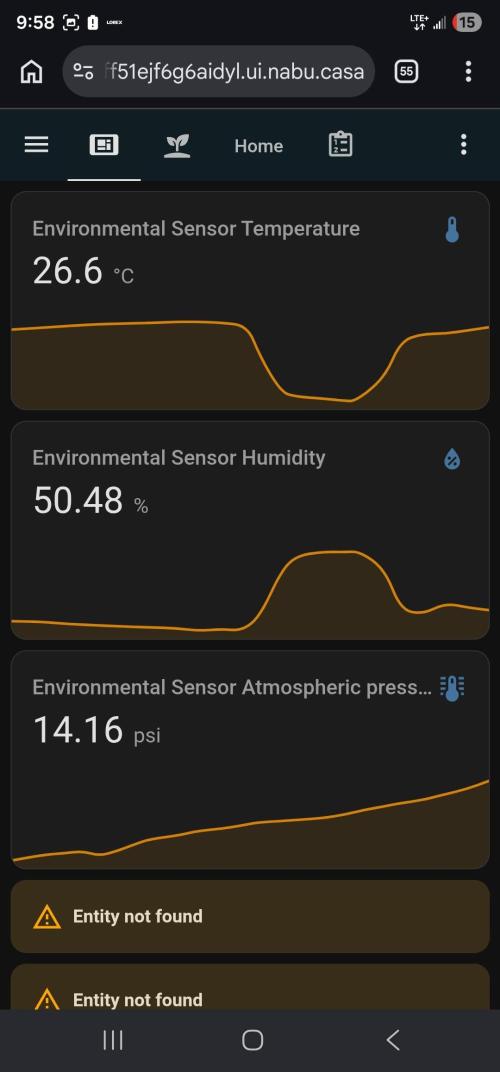Tap the browser home button
Viewport: 500px width, 1072px height.
coord(31,71)
